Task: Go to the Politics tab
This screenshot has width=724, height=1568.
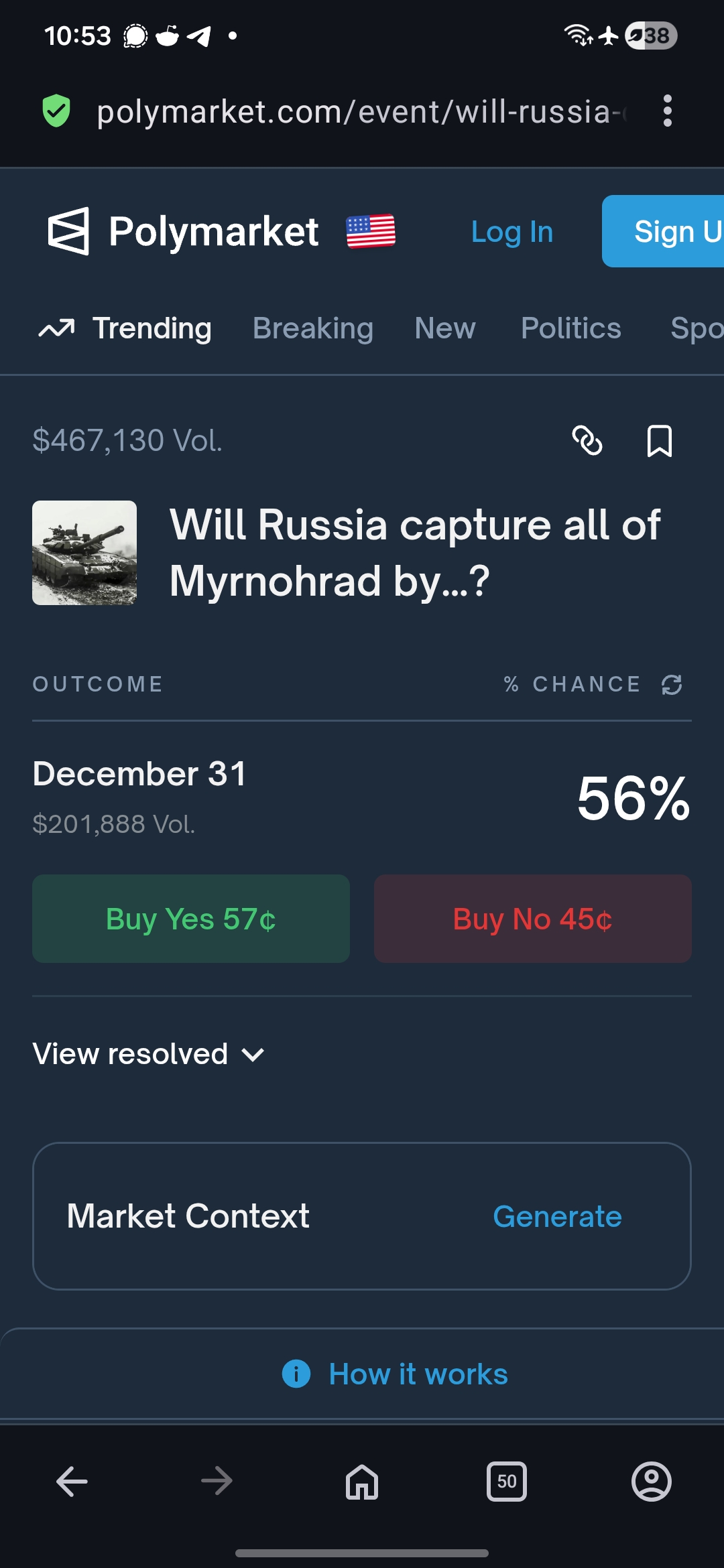Action: pyautogui.click(x=571, y=328)
